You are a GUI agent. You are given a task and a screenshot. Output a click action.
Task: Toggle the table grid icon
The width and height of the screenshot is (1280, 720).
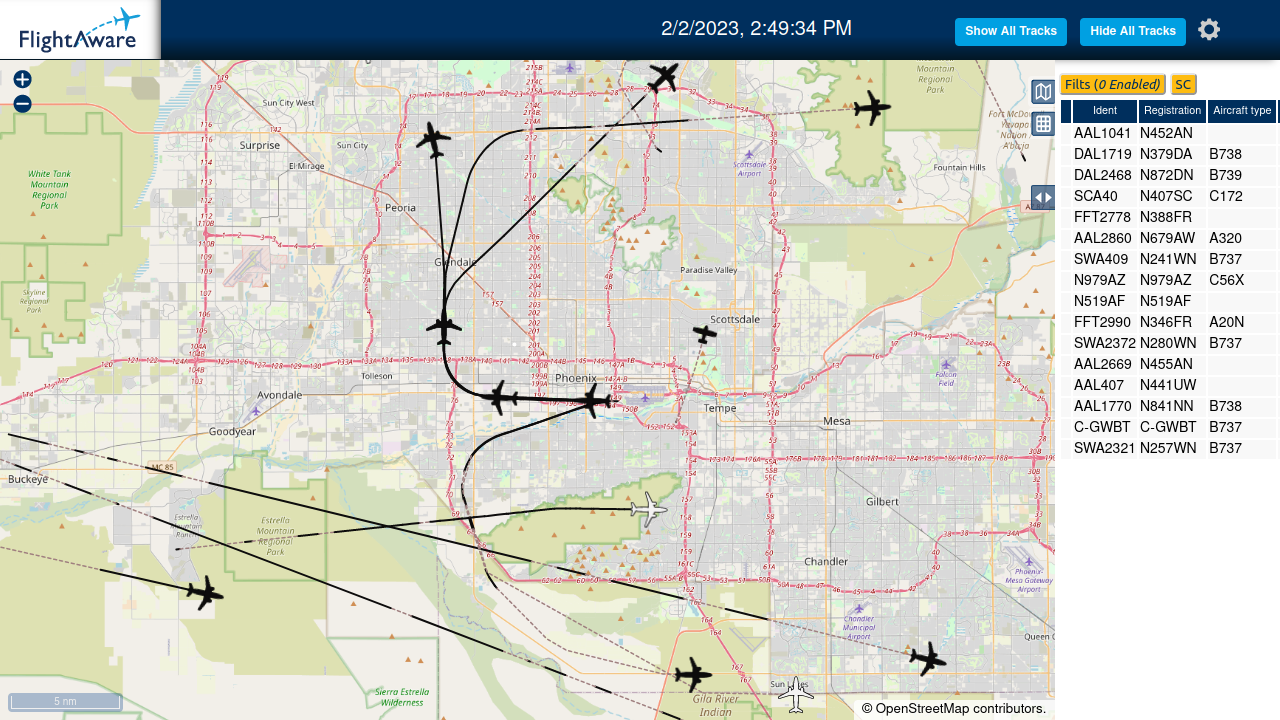[x=1043, y=124]
